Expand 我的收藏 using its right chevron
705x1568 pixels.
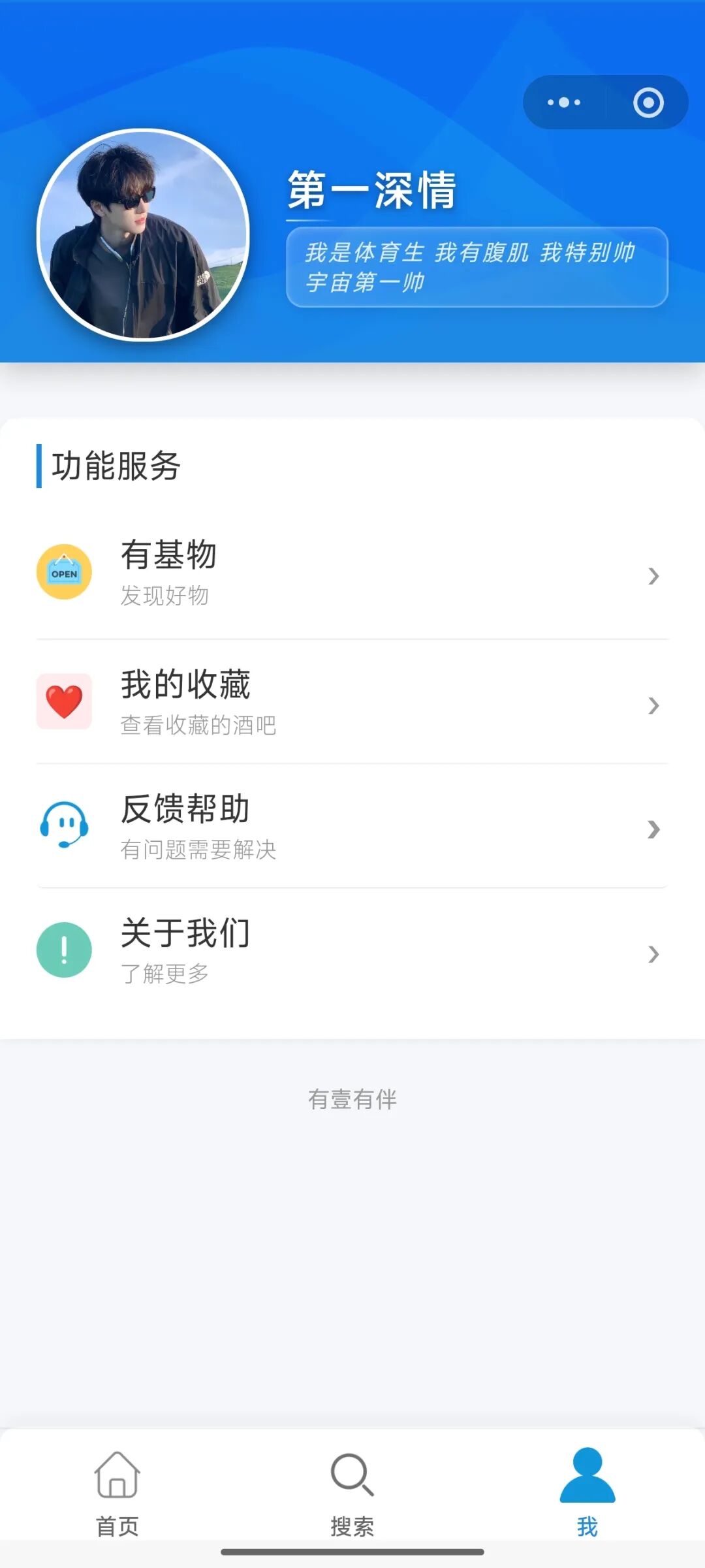pos(653,705)
